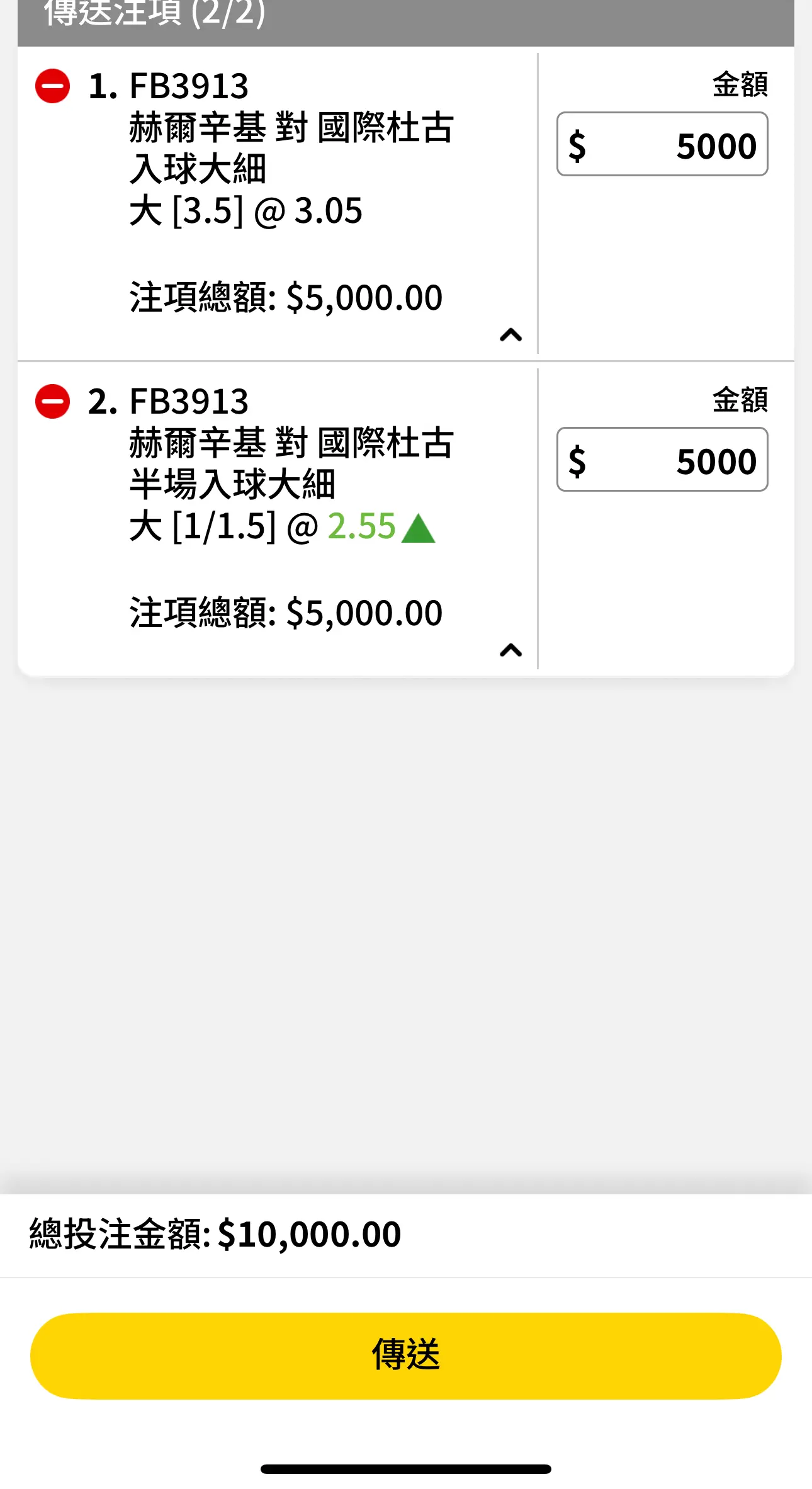
Task: Edit the amount field for bet 1
Action: pyautogui.click(x=662, y=144)
